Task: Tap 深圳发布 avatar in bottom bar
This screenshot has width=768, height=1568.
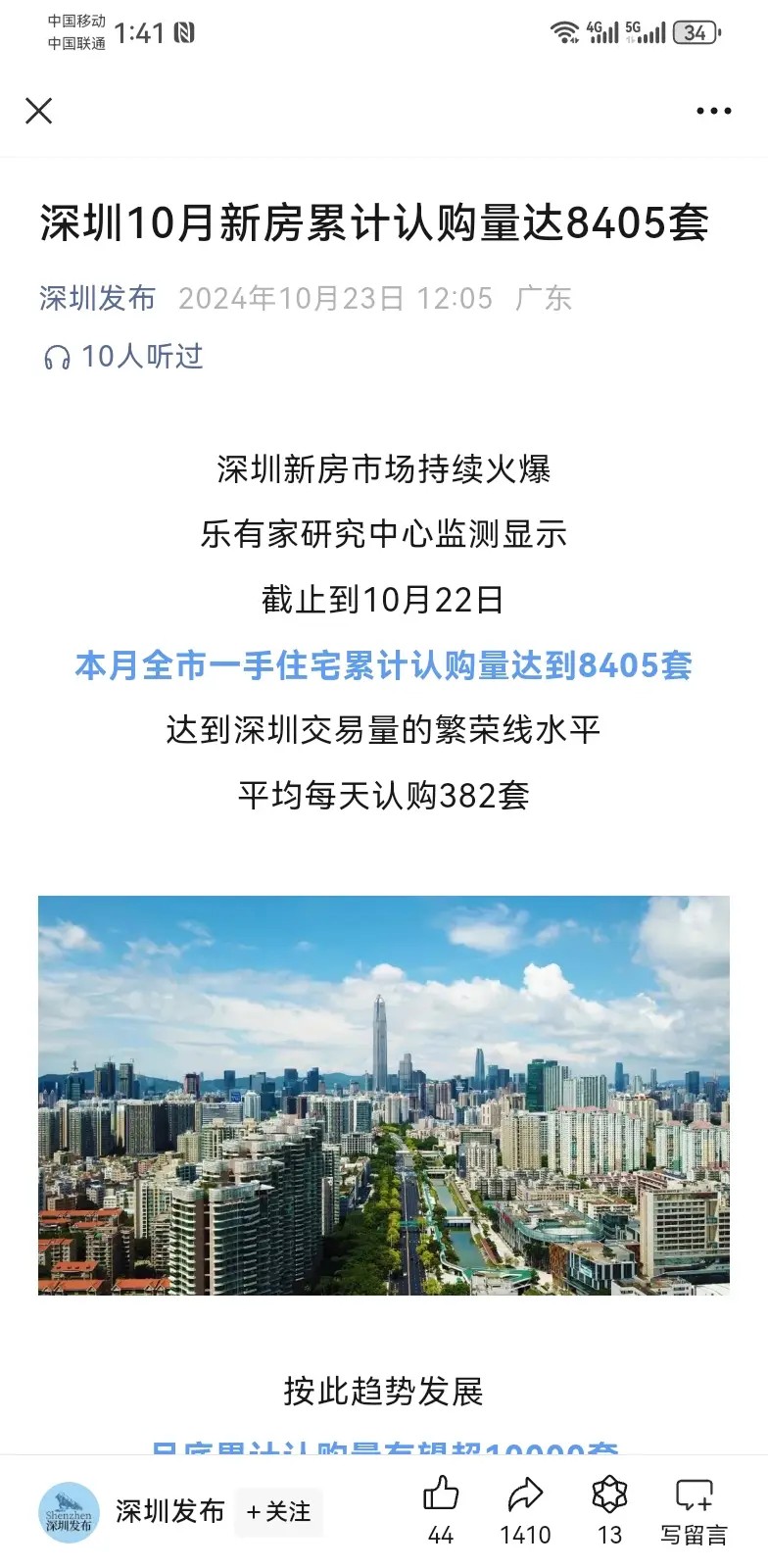Action: pos(70,1512)
